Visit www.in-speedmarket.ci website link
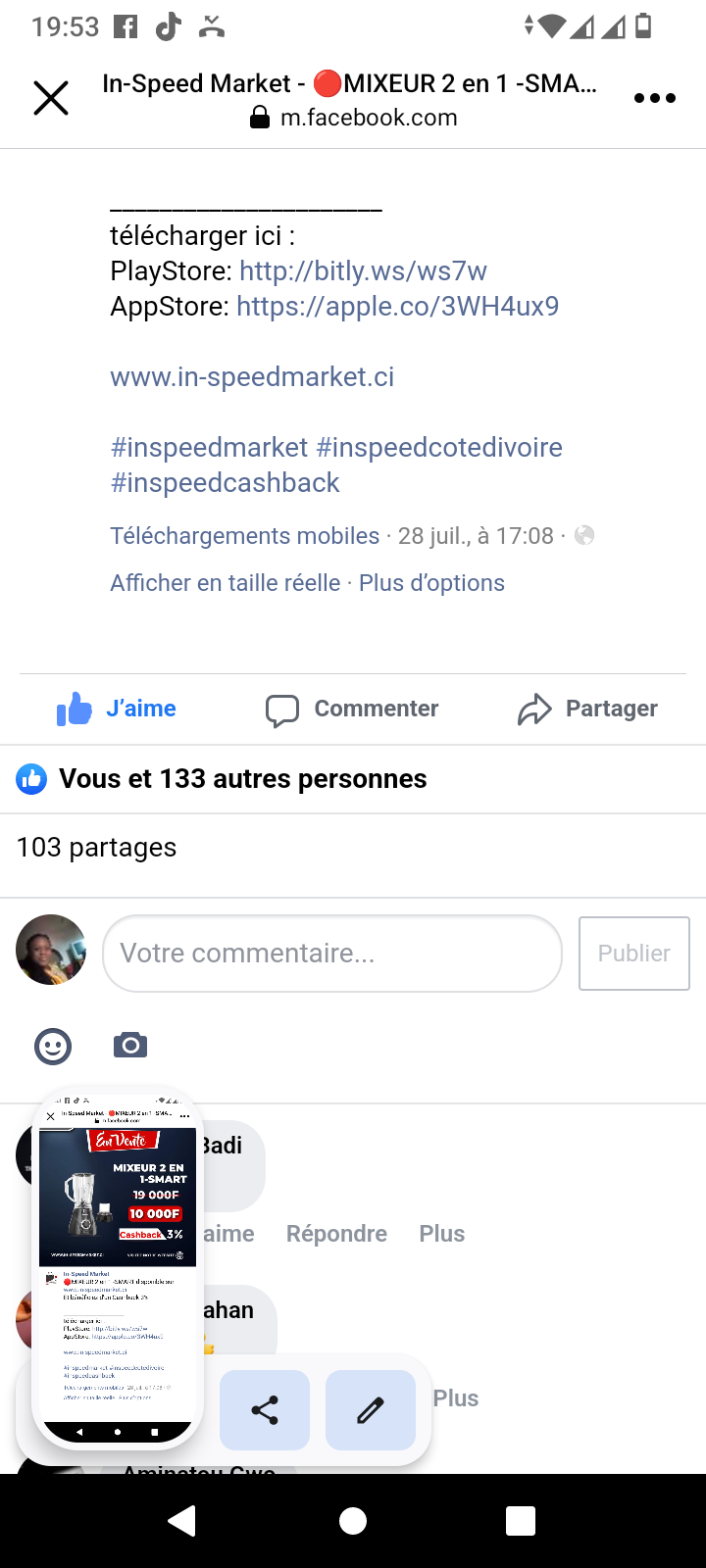 pos(252,376)
